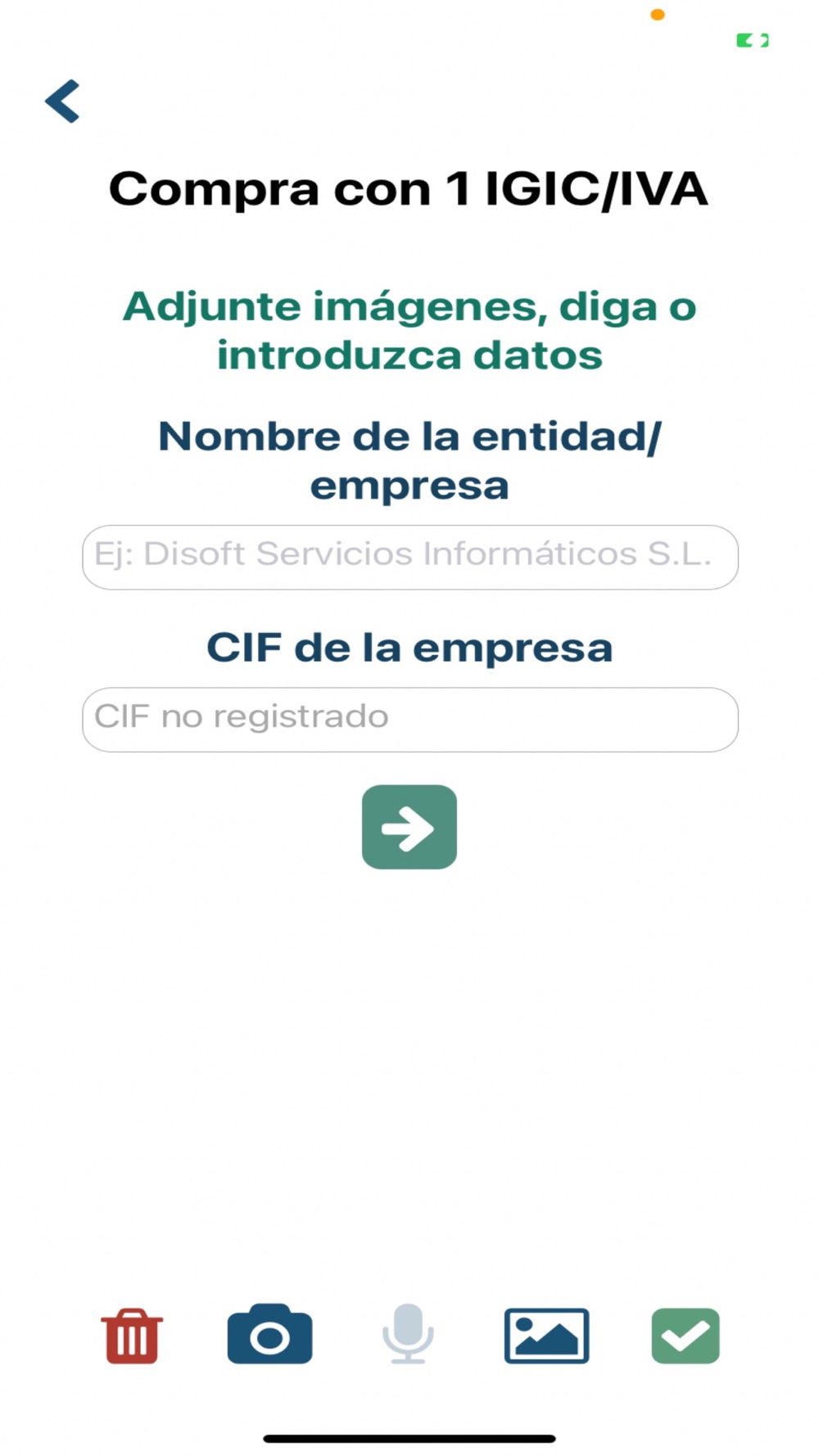
Task: Go back with the top-left arrow
Action: point(62,101)
